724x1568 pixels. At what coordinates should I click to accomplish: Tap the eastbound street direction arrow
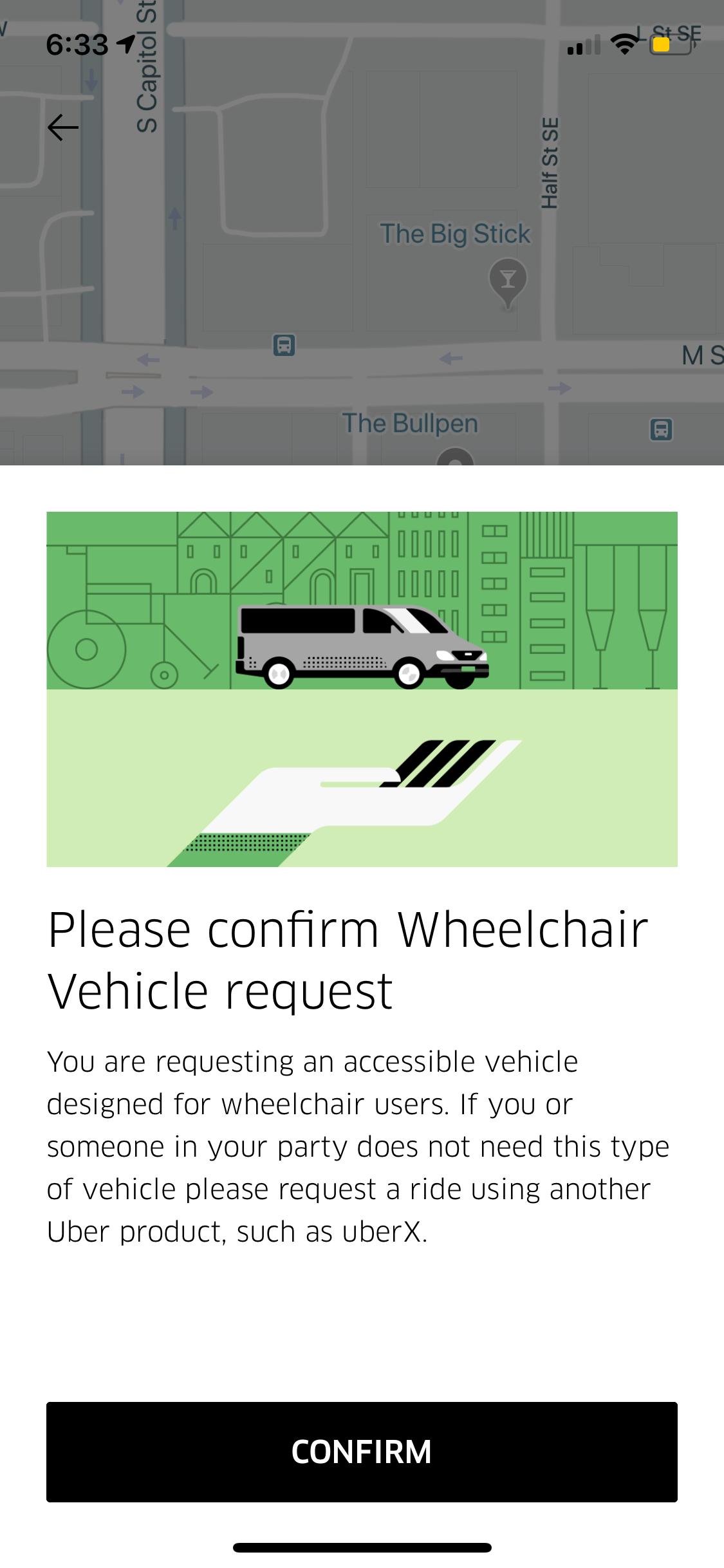pyautogui.click(x=561, y=387)
